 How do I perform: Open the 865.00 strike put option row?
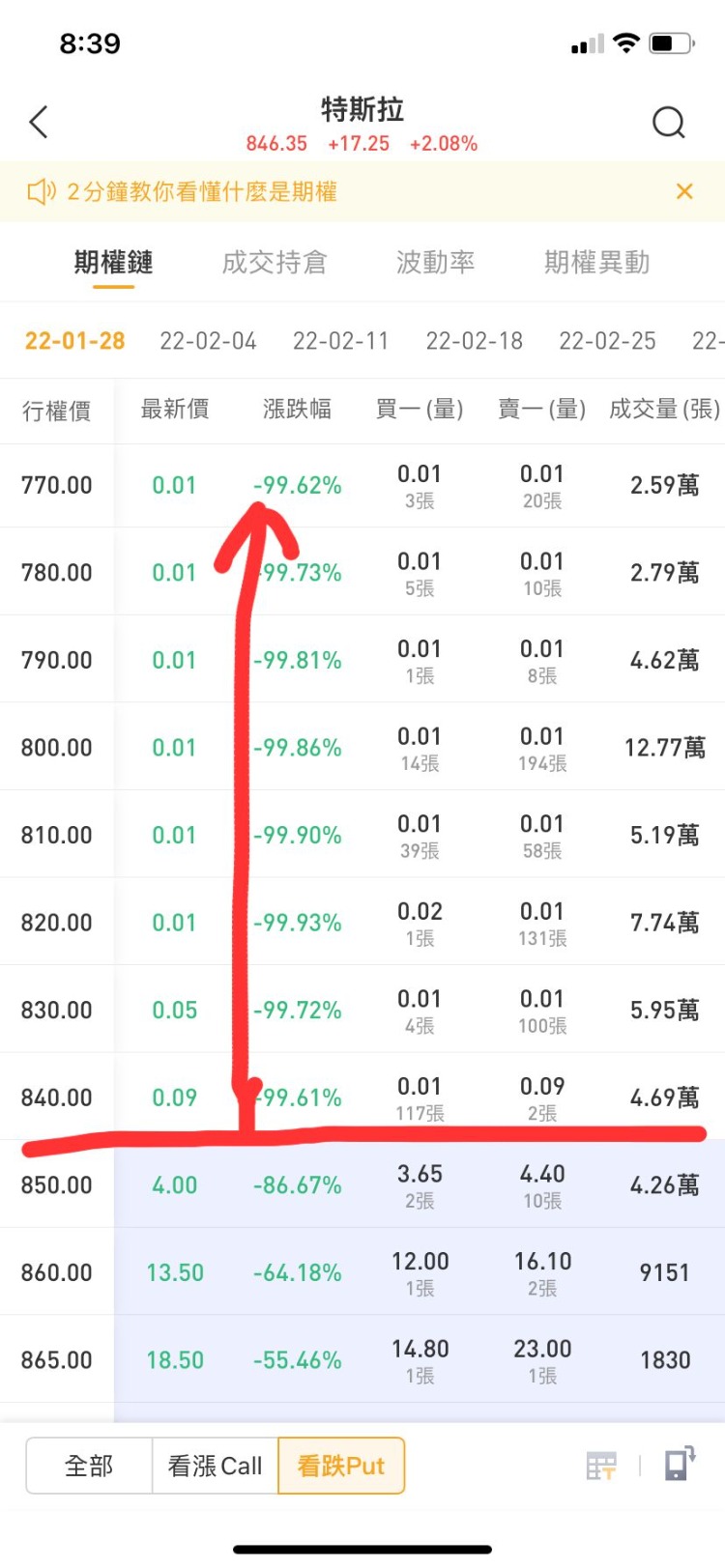point(362,1359)
